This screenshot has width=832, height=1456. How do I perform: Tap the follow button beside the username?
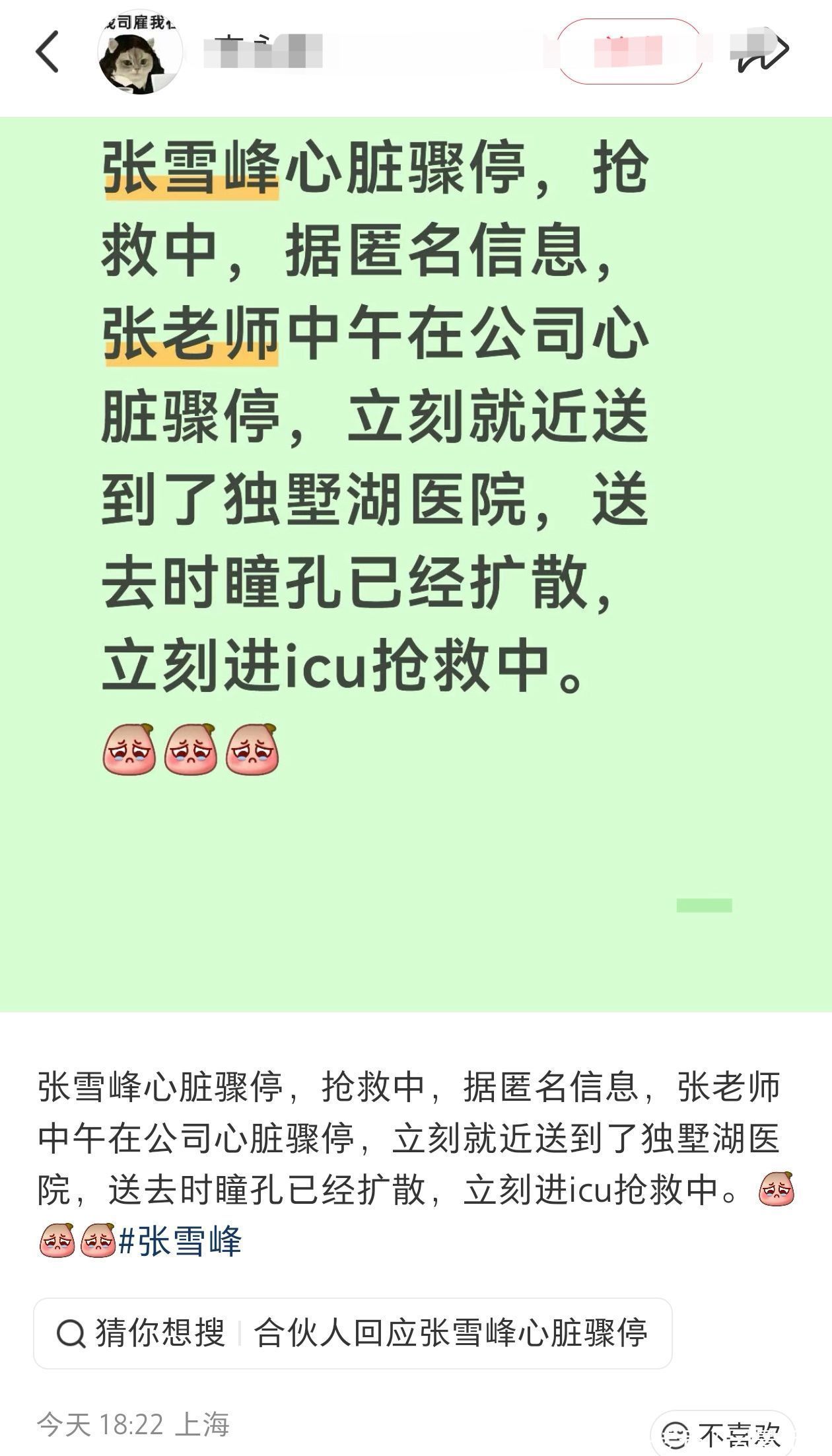(629, 52)
